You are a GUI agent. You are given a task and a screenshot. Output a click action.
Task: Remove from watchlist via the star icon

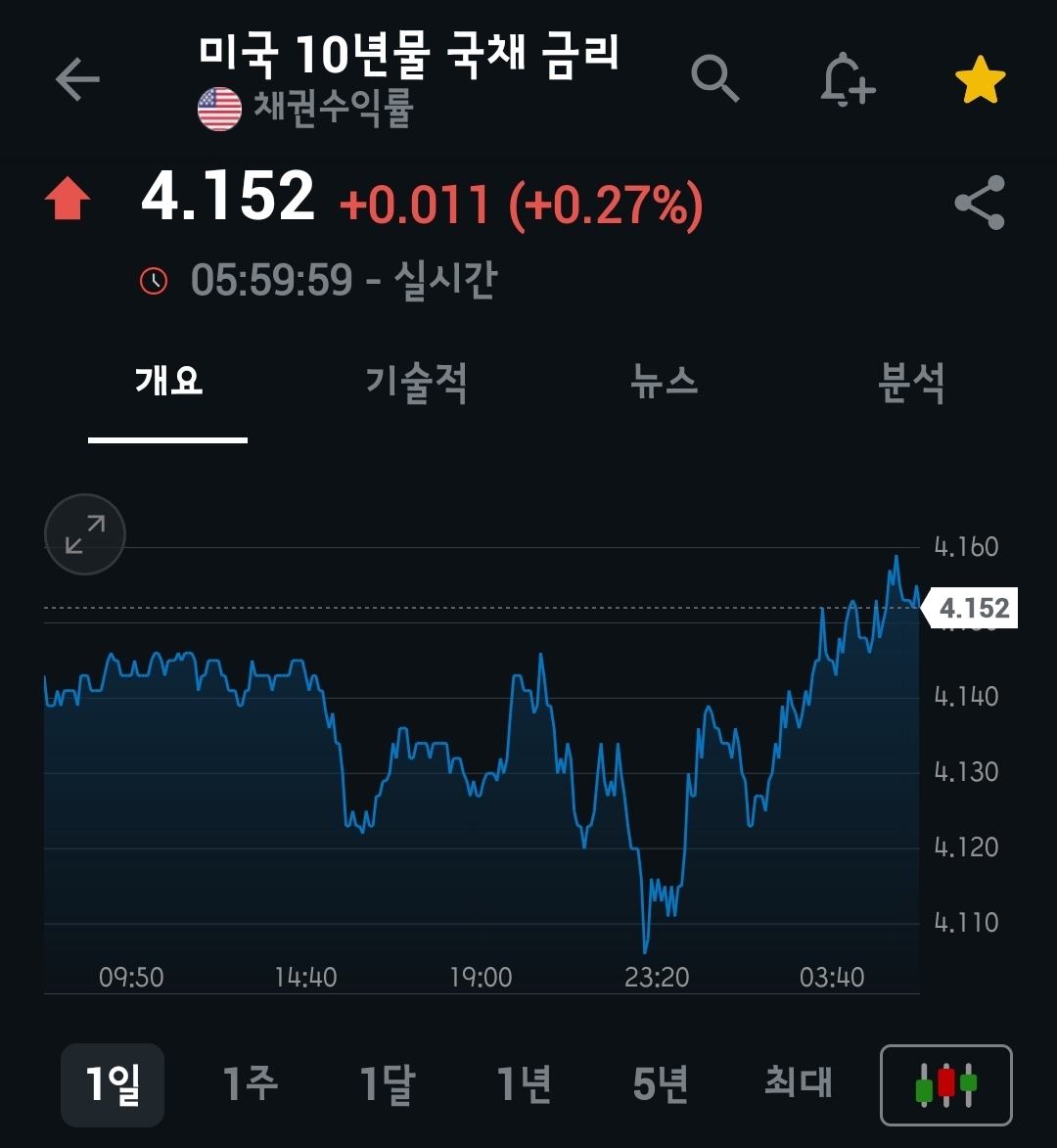click(x=980, y=81)
